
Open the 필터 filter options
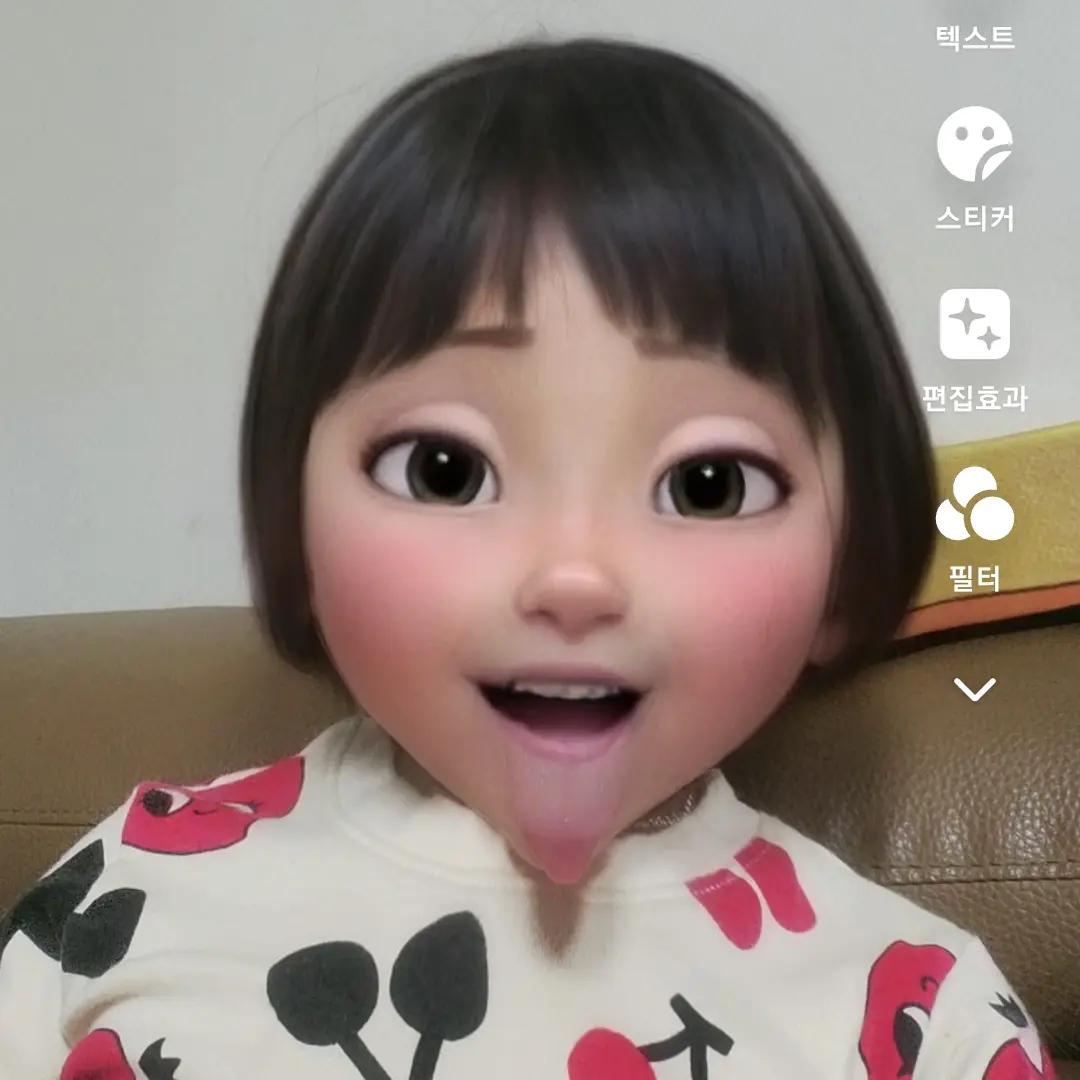(975, 504)
